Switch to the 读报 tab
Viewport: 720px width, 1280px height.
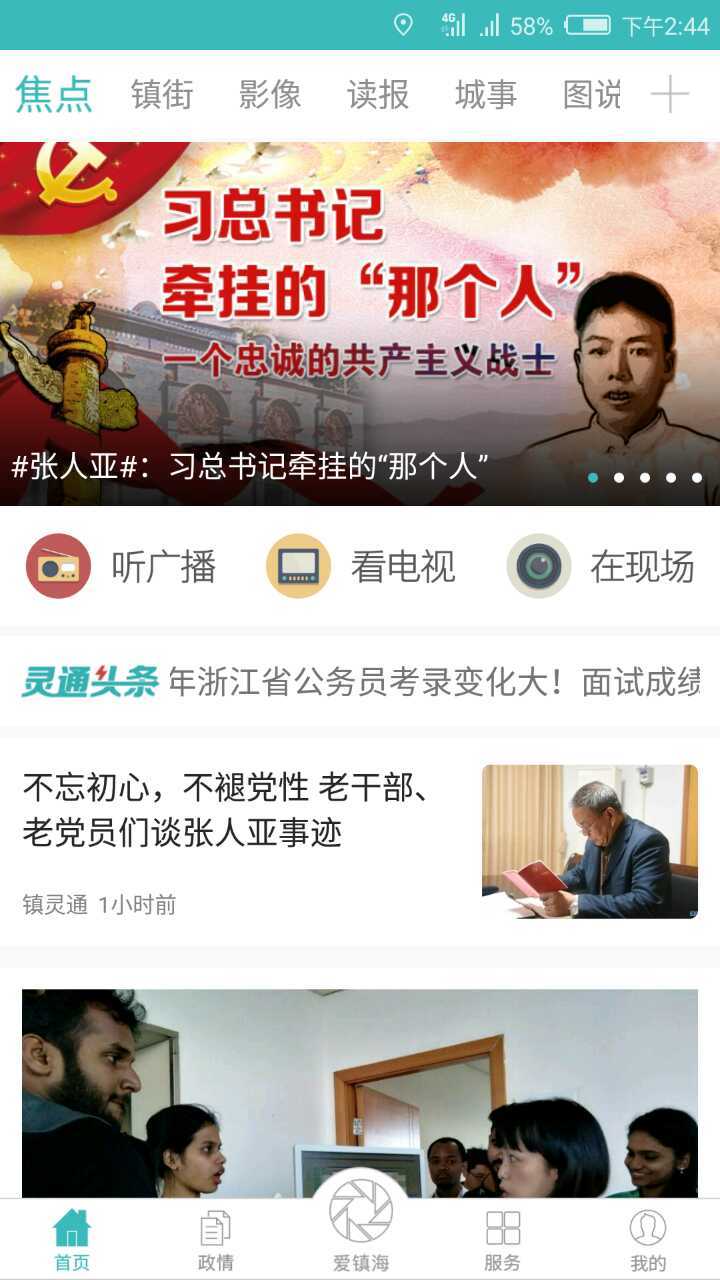pyautogui.click(x=378, y=94)
